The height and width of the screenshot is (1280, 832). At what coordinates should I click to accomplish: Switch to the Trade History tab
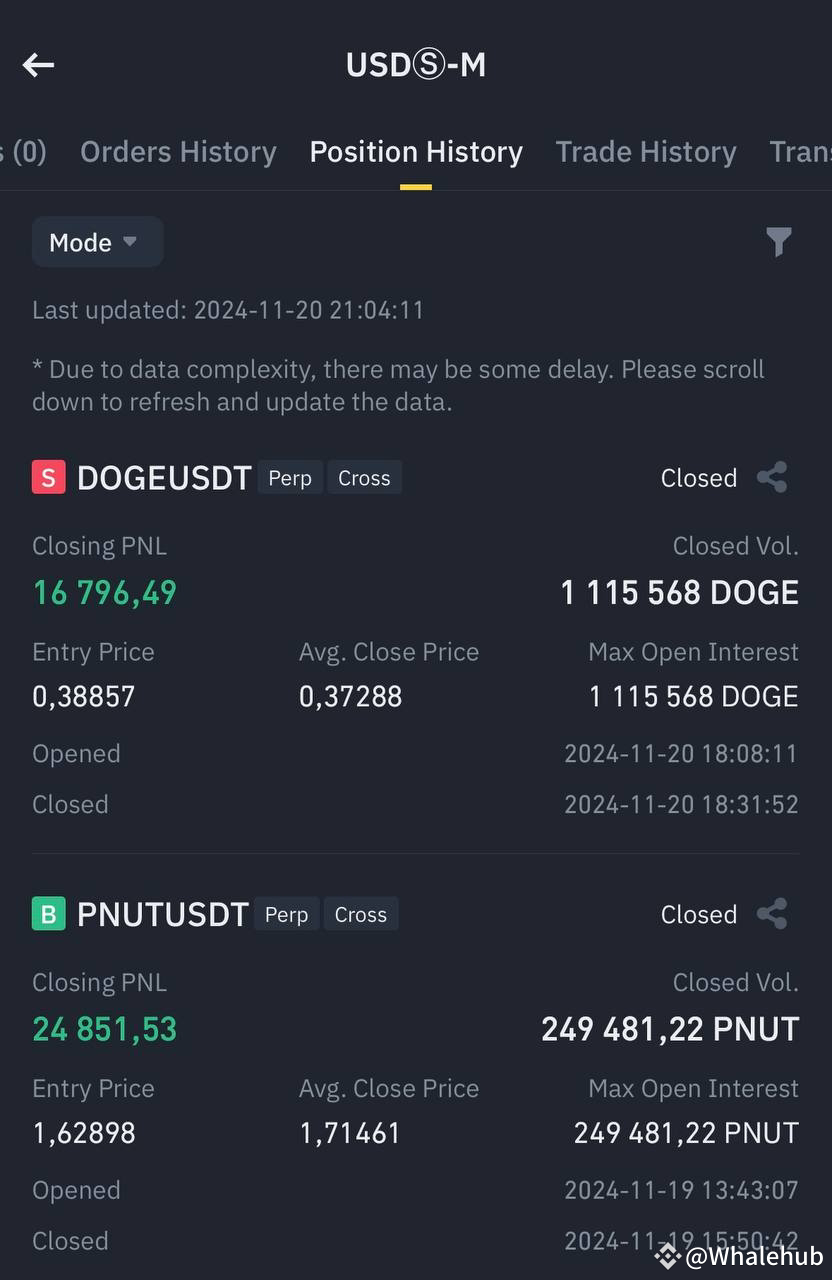pyautogui.click(x=645, y=151)
